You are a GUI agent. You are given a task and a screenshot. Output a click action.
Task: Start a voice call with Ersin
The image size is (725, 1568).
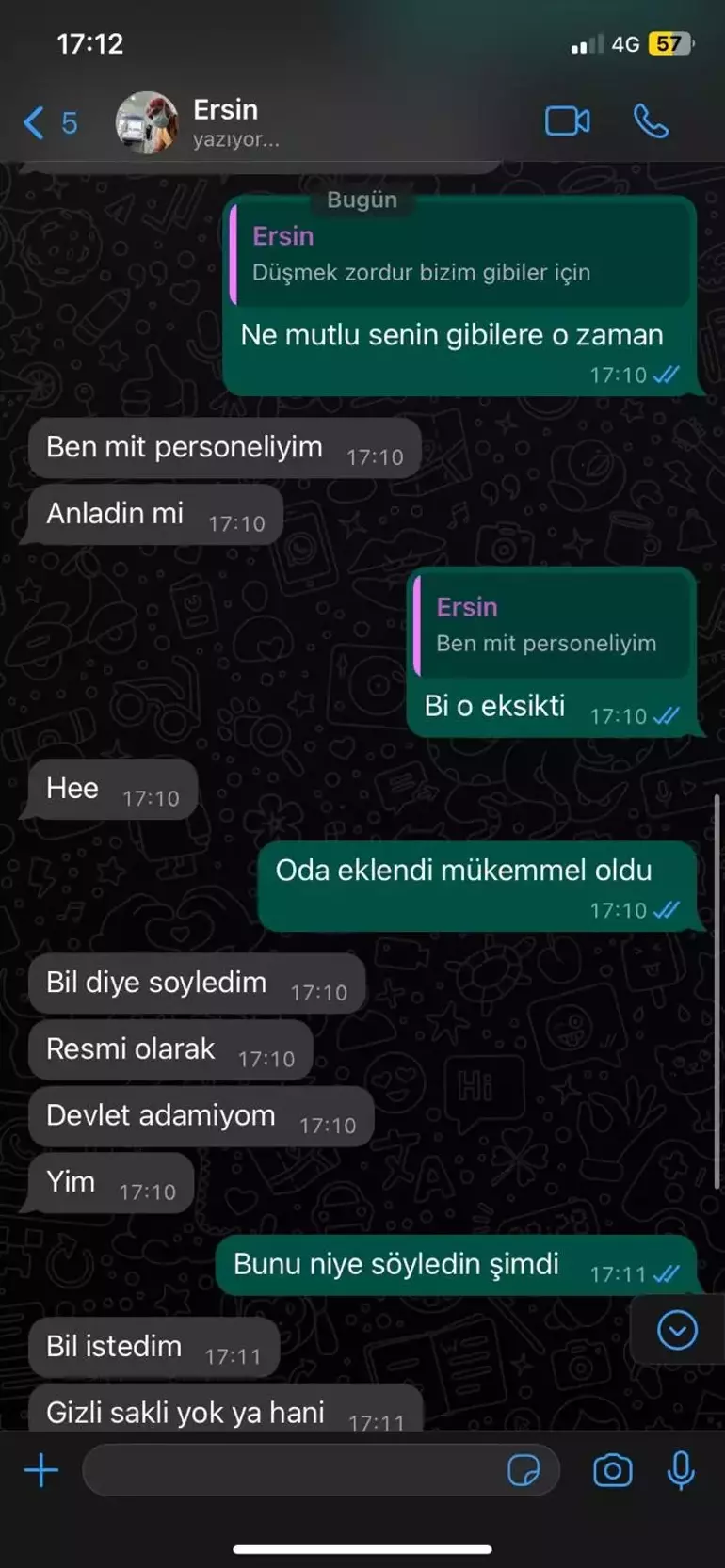(651, 121)
